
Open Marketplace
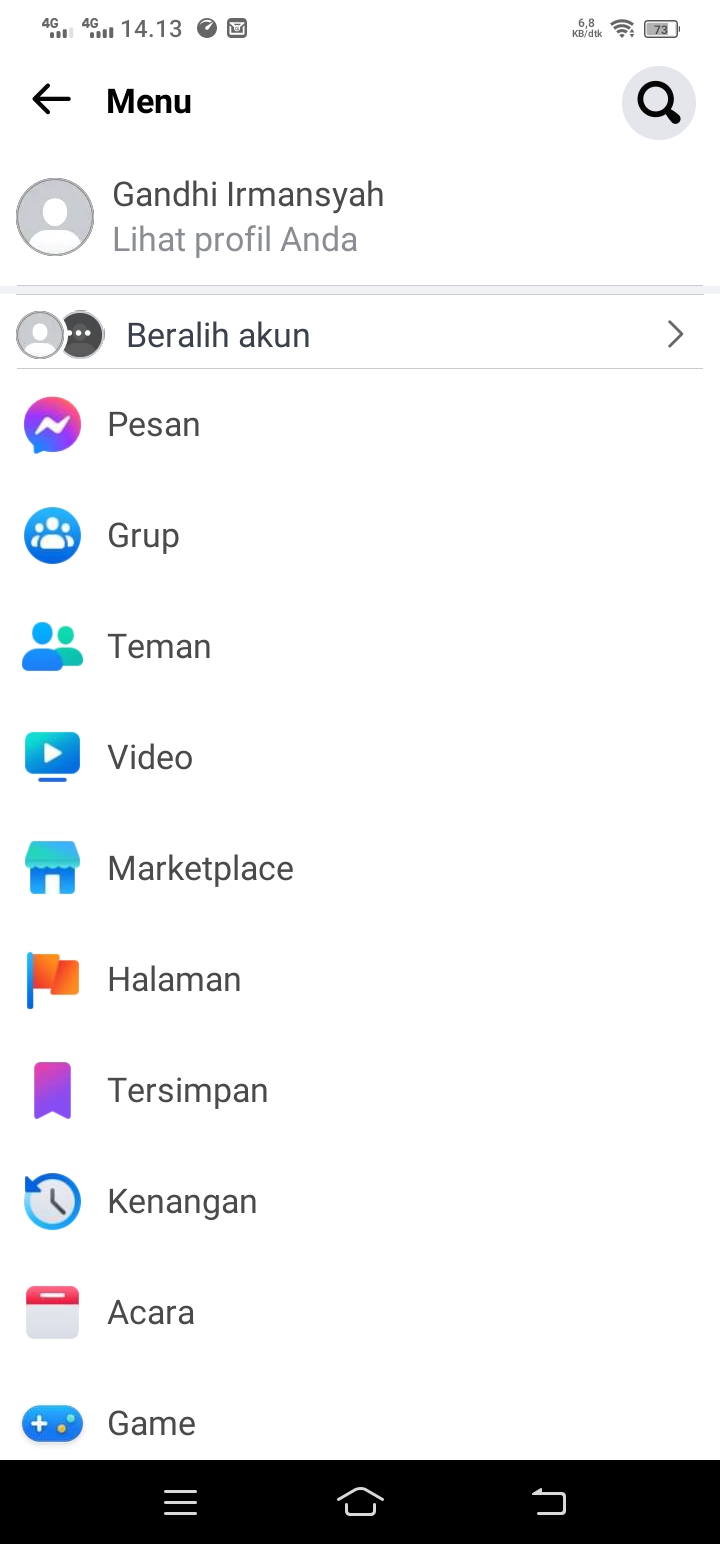(x=200, y=869)
